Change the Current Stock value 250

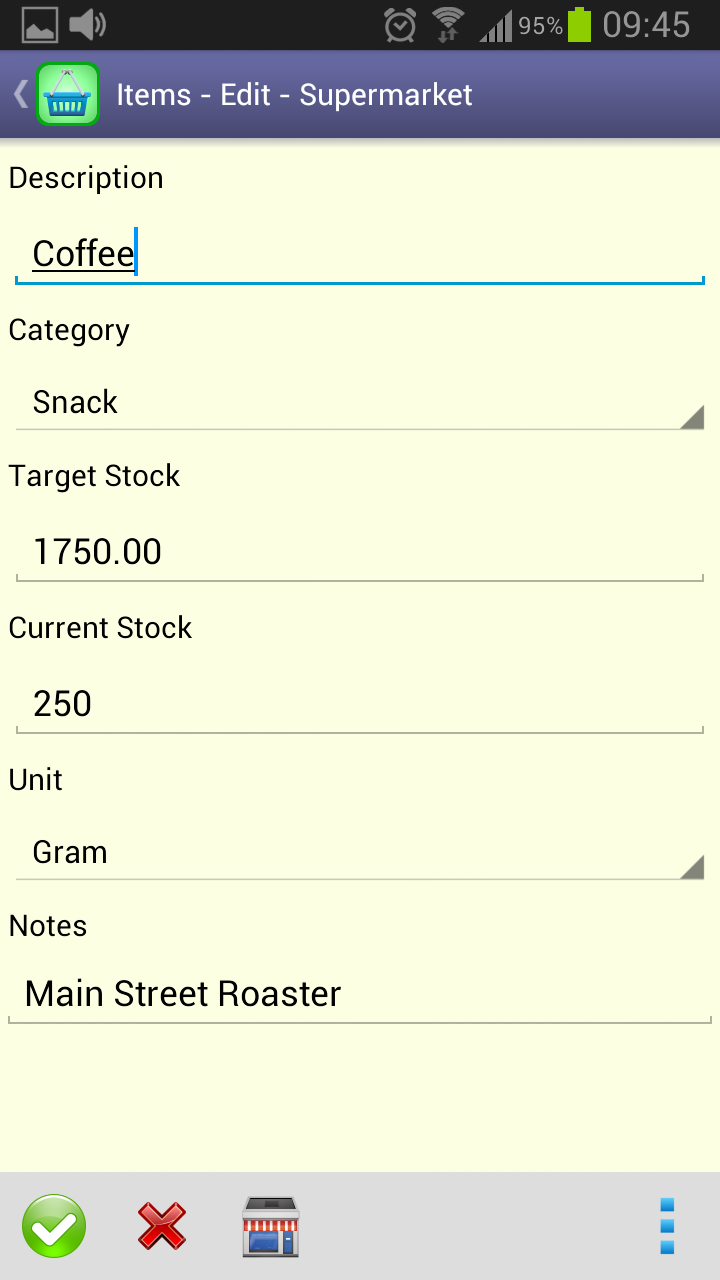point(360,704)
